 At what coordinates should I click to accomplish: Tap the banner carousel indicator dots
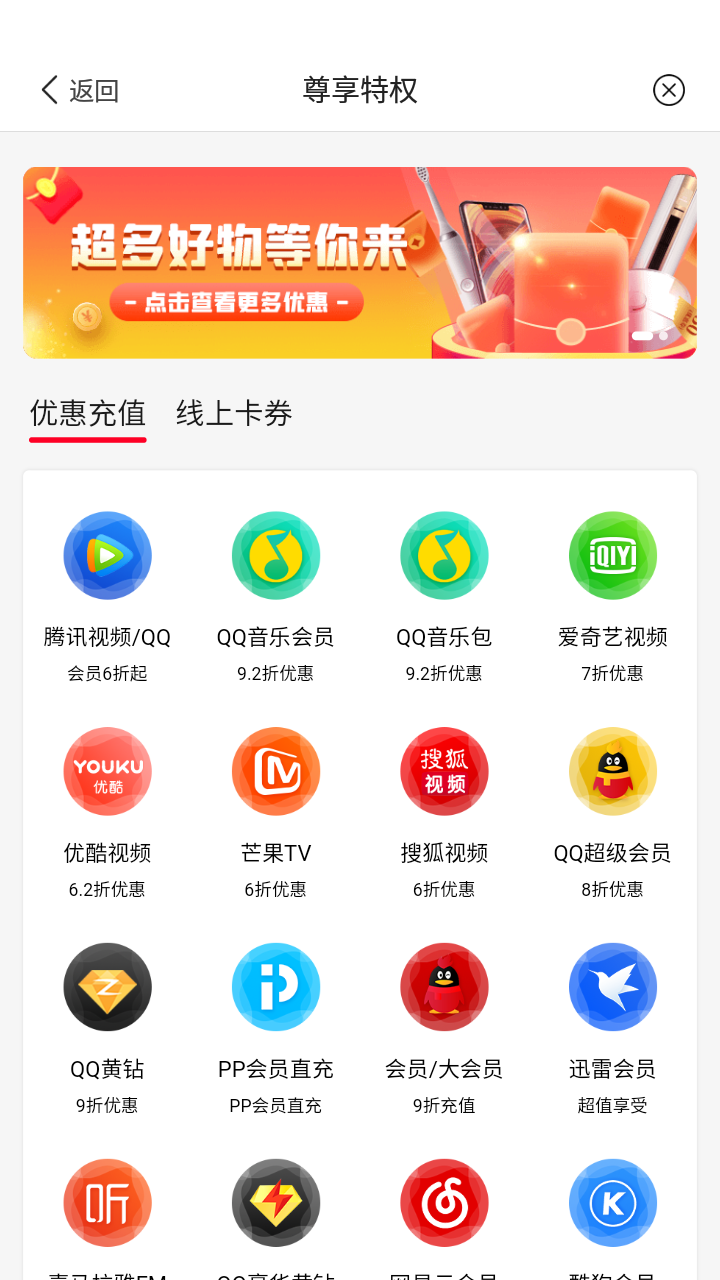click(x=650, y=333)
